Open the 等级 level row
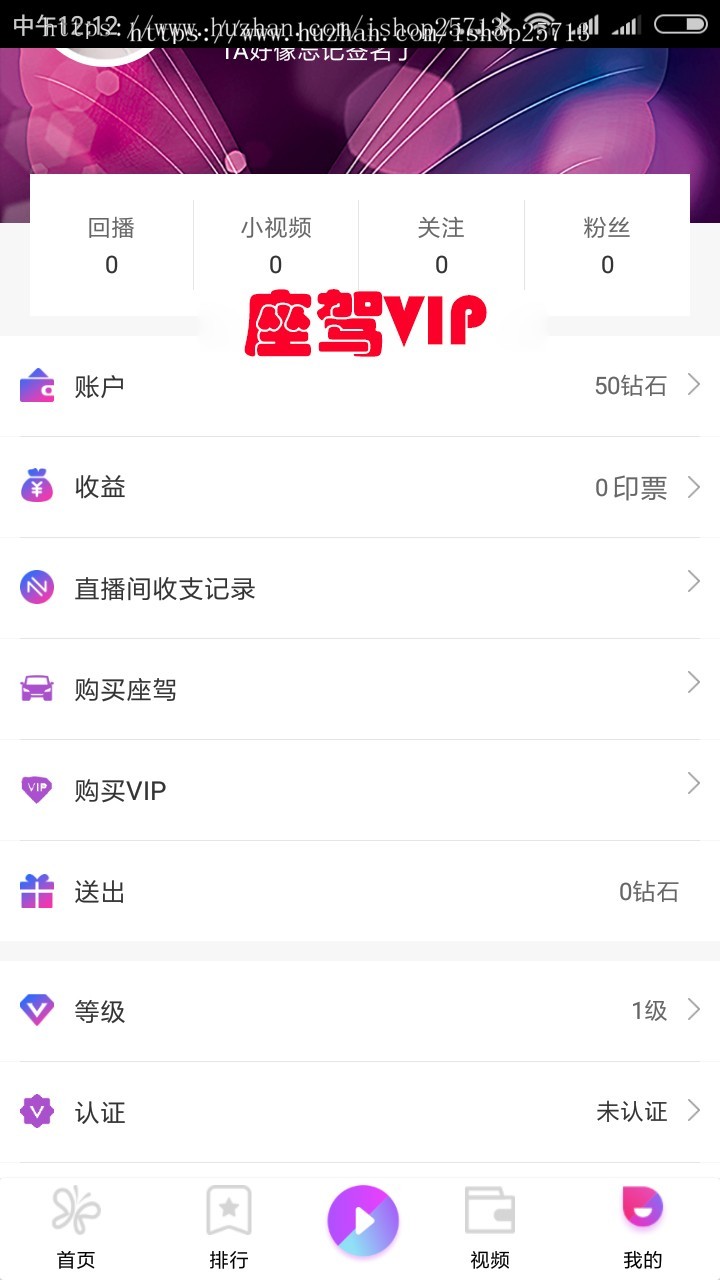Viewport: 720px width, 1280px height. [360, 1011]
